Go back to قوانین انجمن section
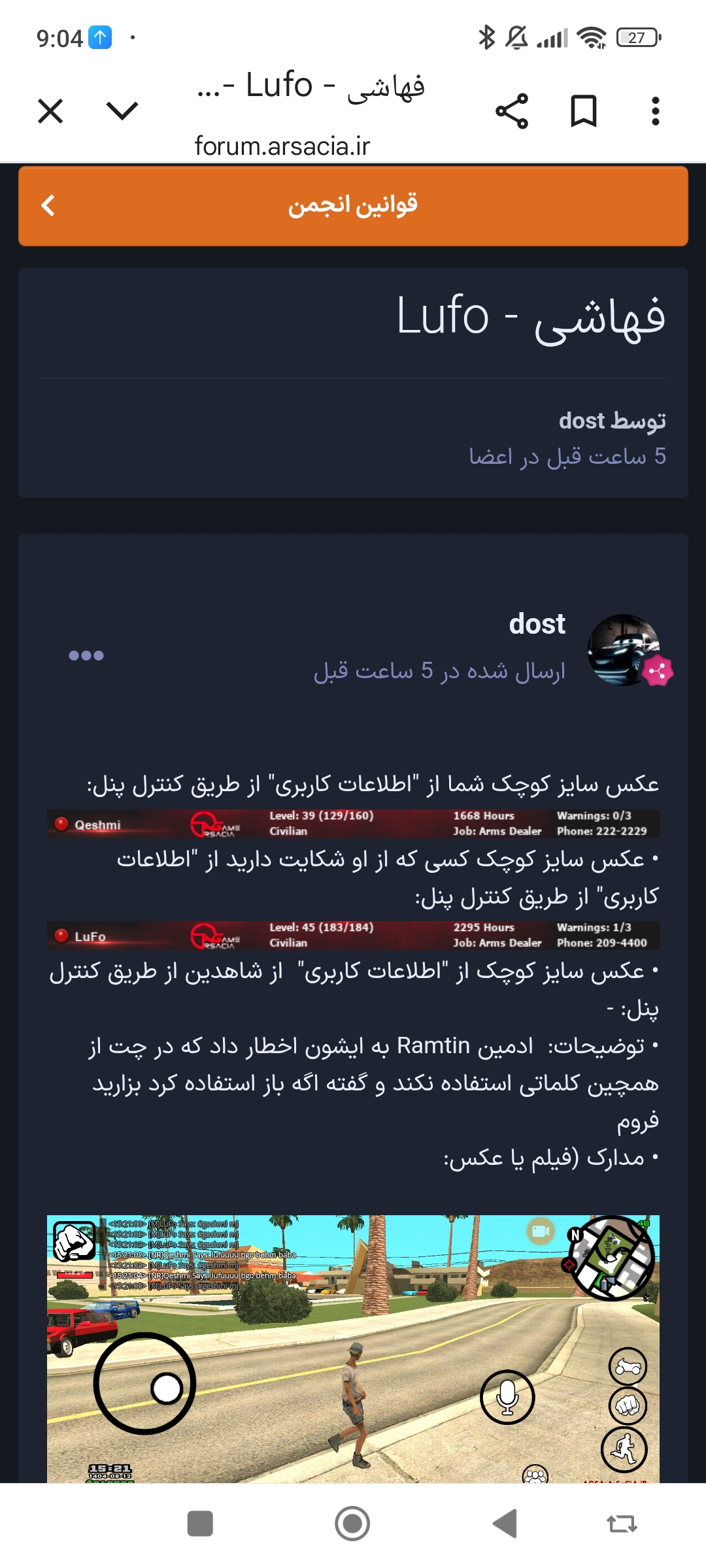This screenshot has height=1568, width=706. pos(48,206)
